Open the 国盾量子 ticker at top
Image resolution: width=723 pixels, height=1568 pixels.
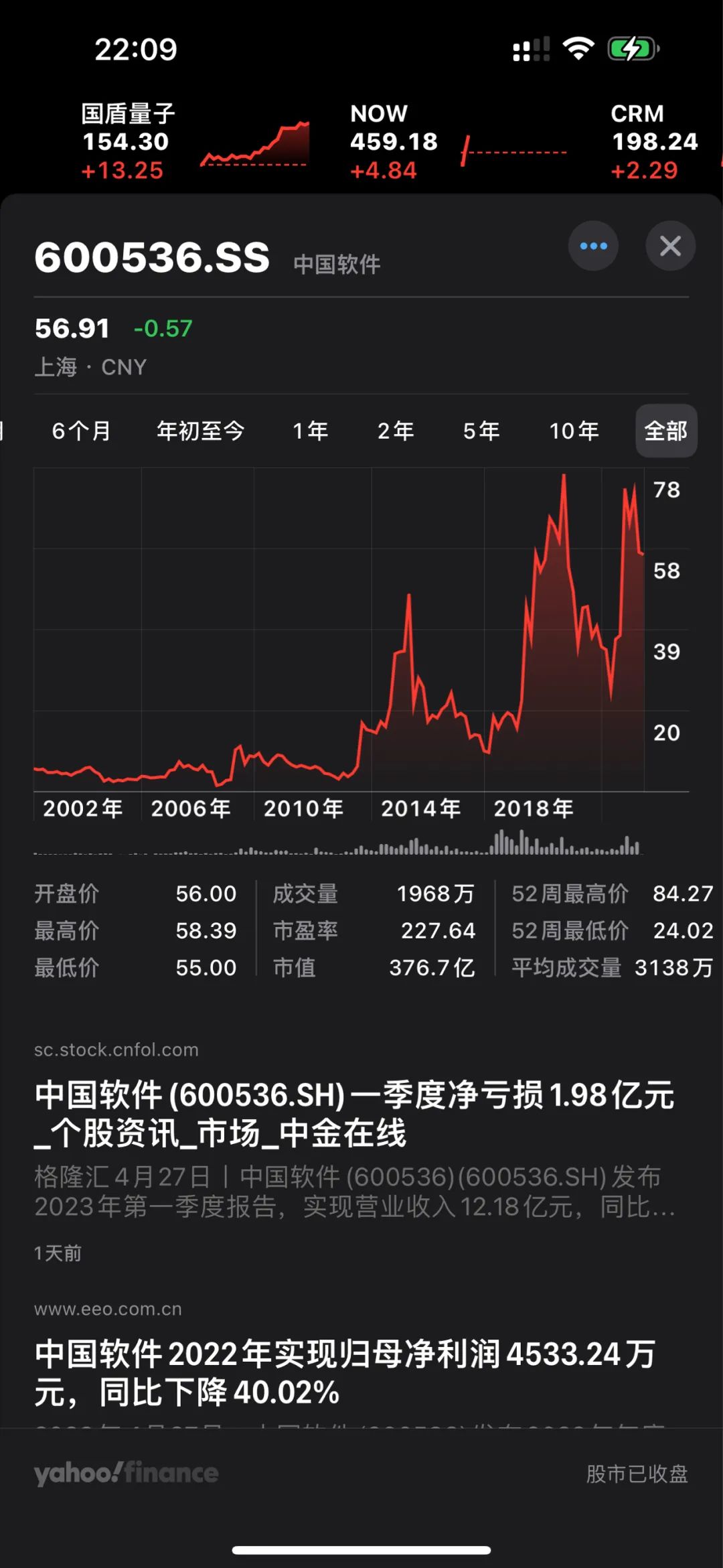point(194,142)
